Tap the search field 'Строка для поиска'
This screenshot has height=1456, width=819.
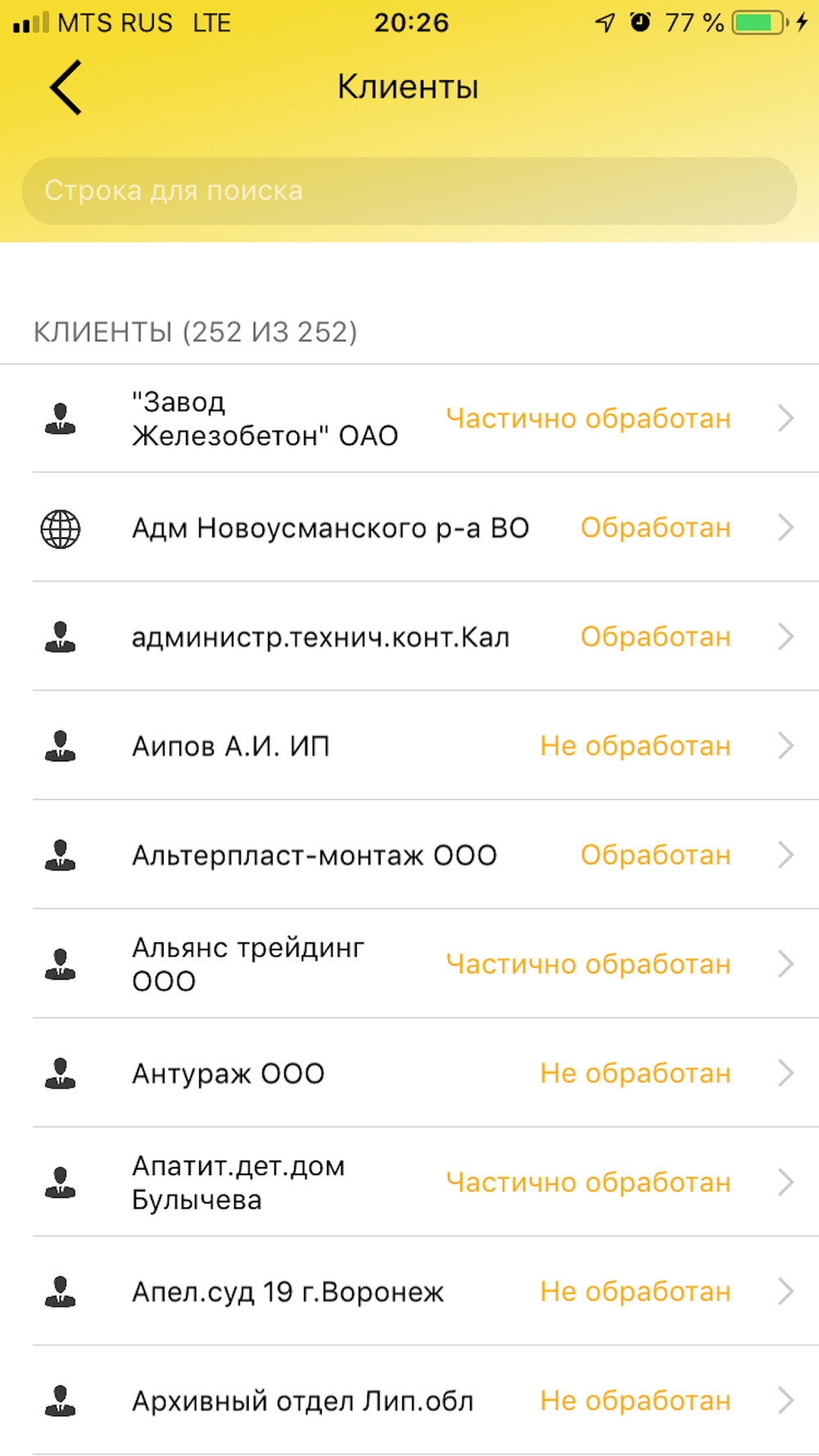409,191
